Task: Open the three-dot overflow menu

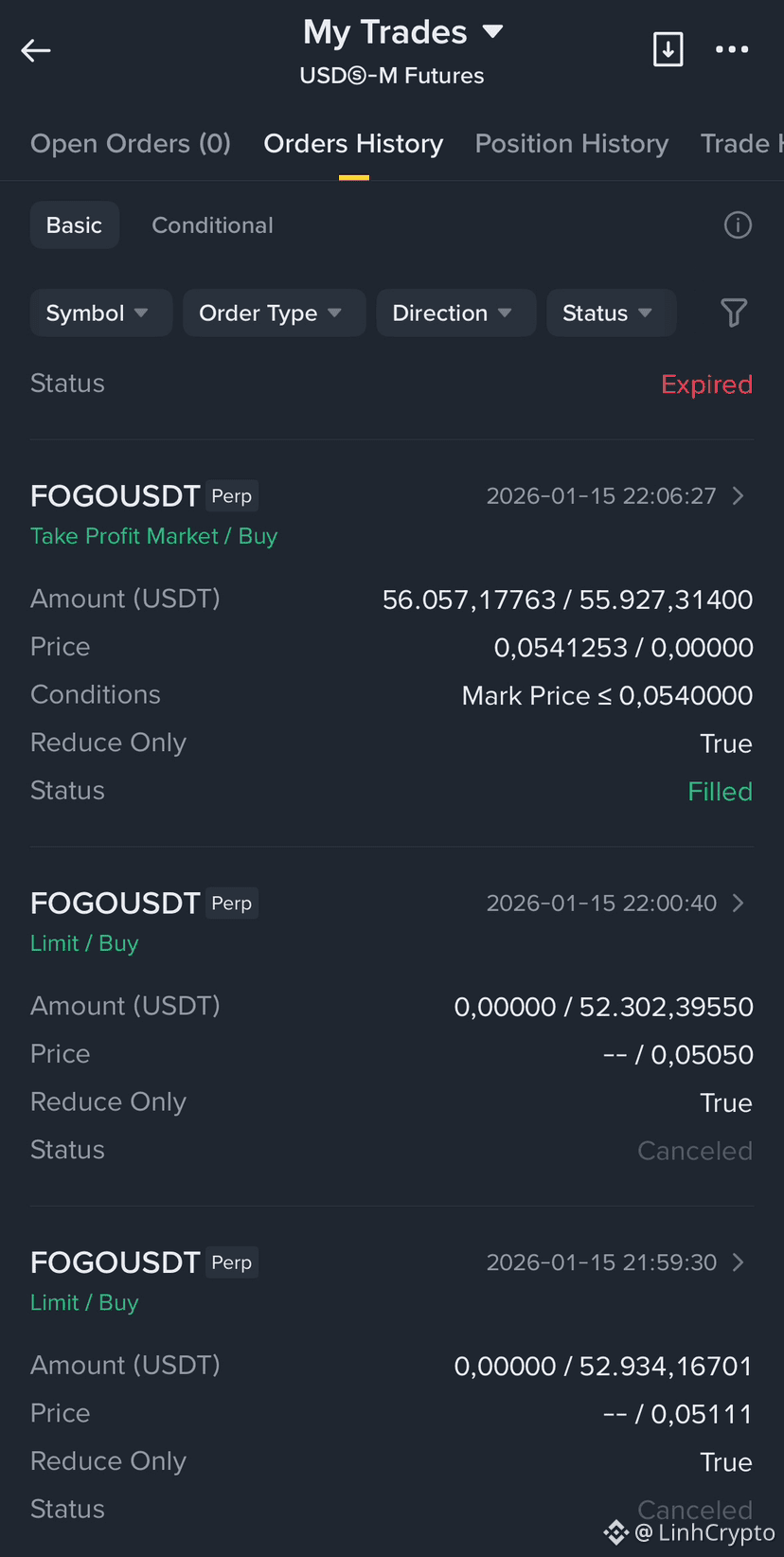Action: [x=732, y=49]
